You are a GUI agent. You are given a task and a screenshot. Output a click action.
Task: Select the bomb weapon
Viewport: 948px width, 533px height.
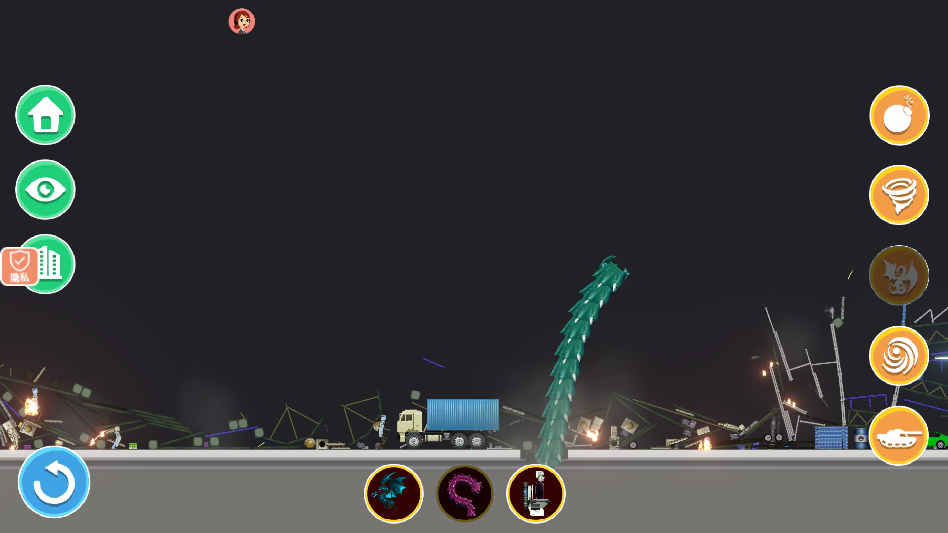899,115
